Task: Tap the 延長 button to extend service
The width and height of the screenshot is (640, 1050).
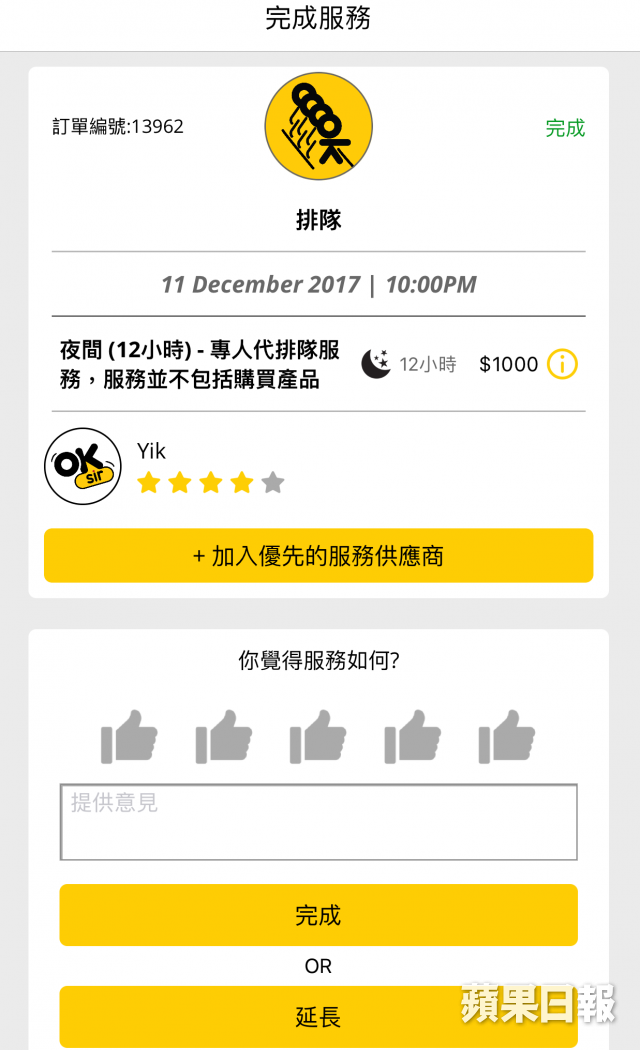Action: 319,1017
